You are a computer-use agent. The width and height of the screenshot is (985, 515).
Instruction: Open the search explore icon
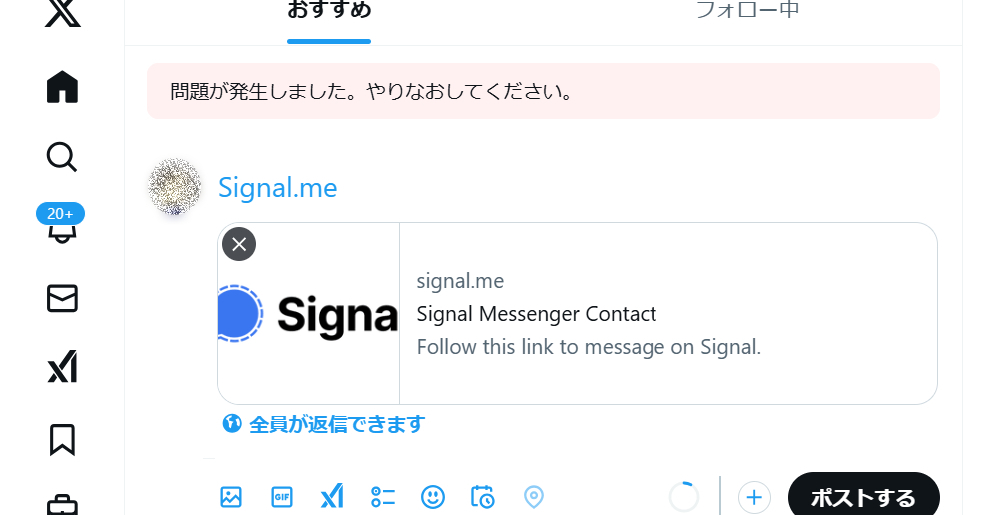(62, 157)
